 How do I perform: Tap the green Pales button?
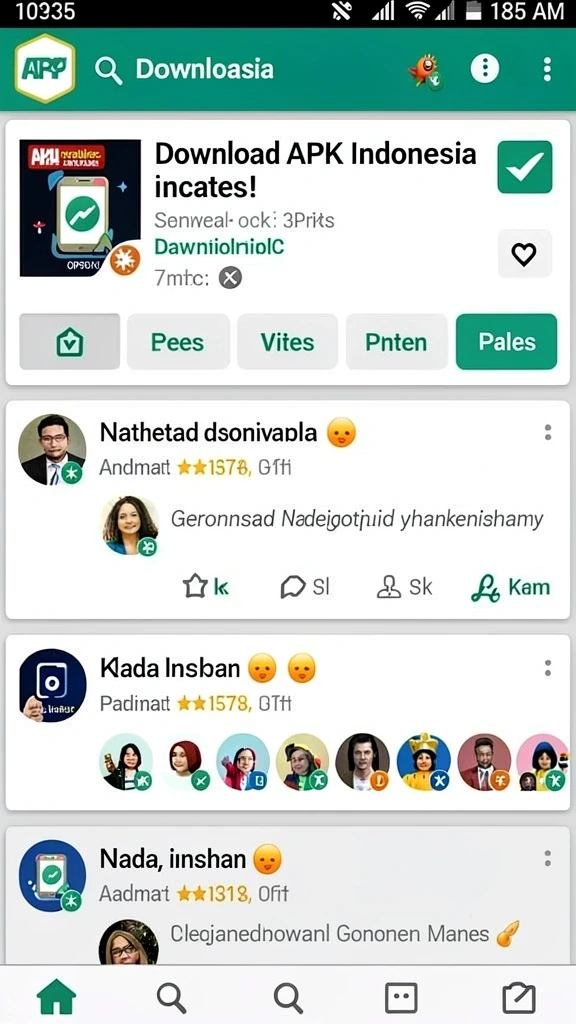507,342
